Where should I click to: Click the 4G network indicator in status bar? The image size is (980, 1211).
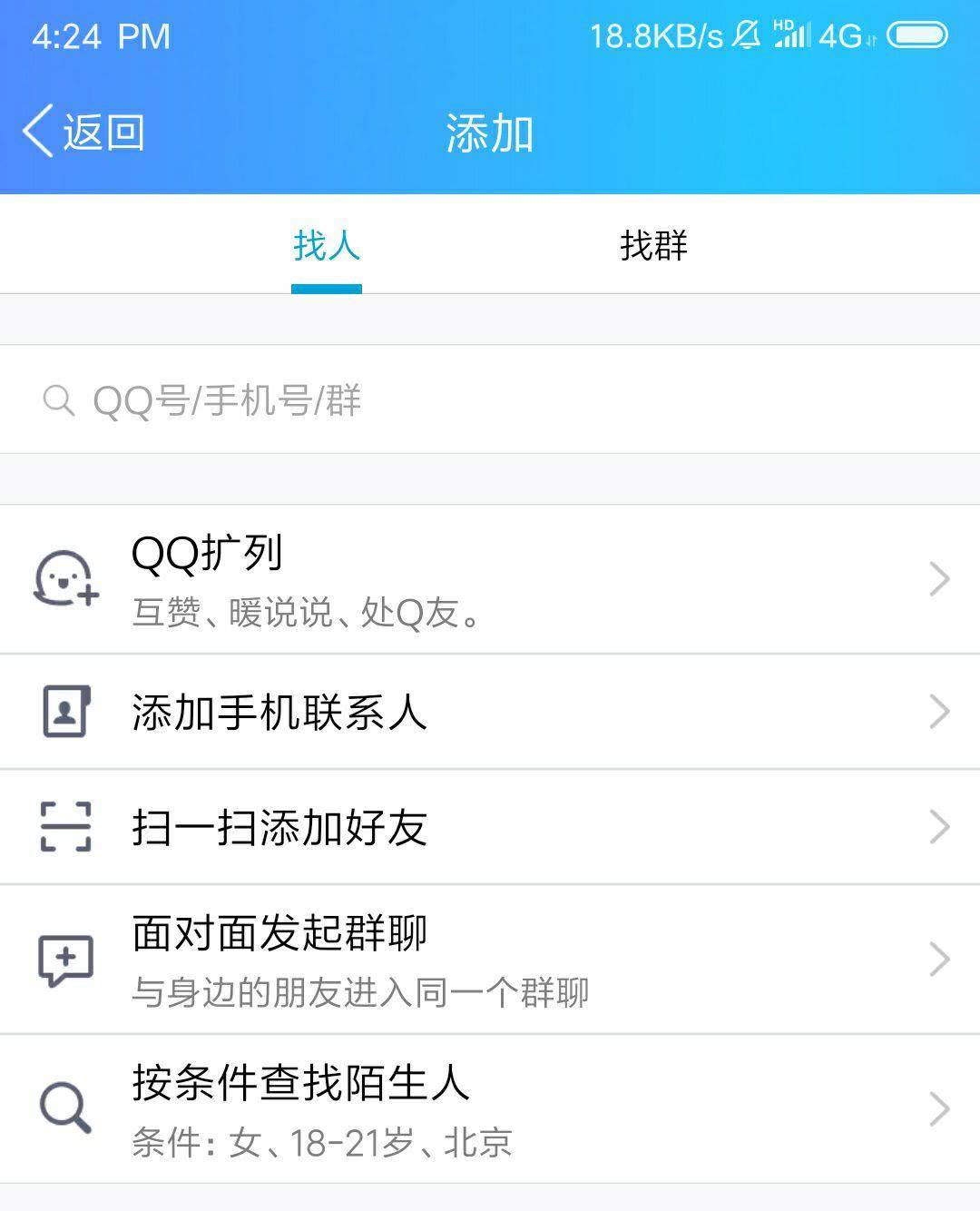pyautogui.click(x=839, y=34)
